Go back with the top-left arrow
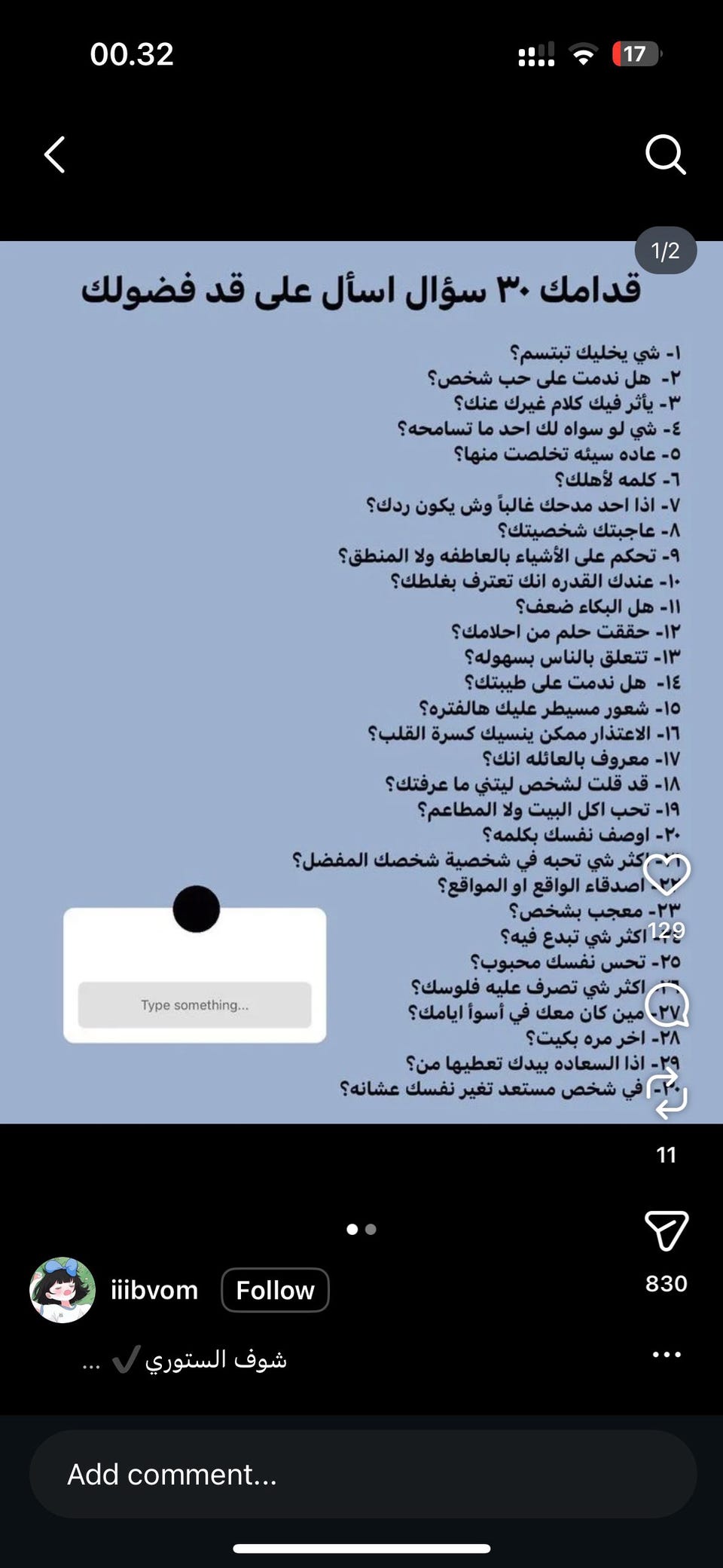 pos(55,154)
